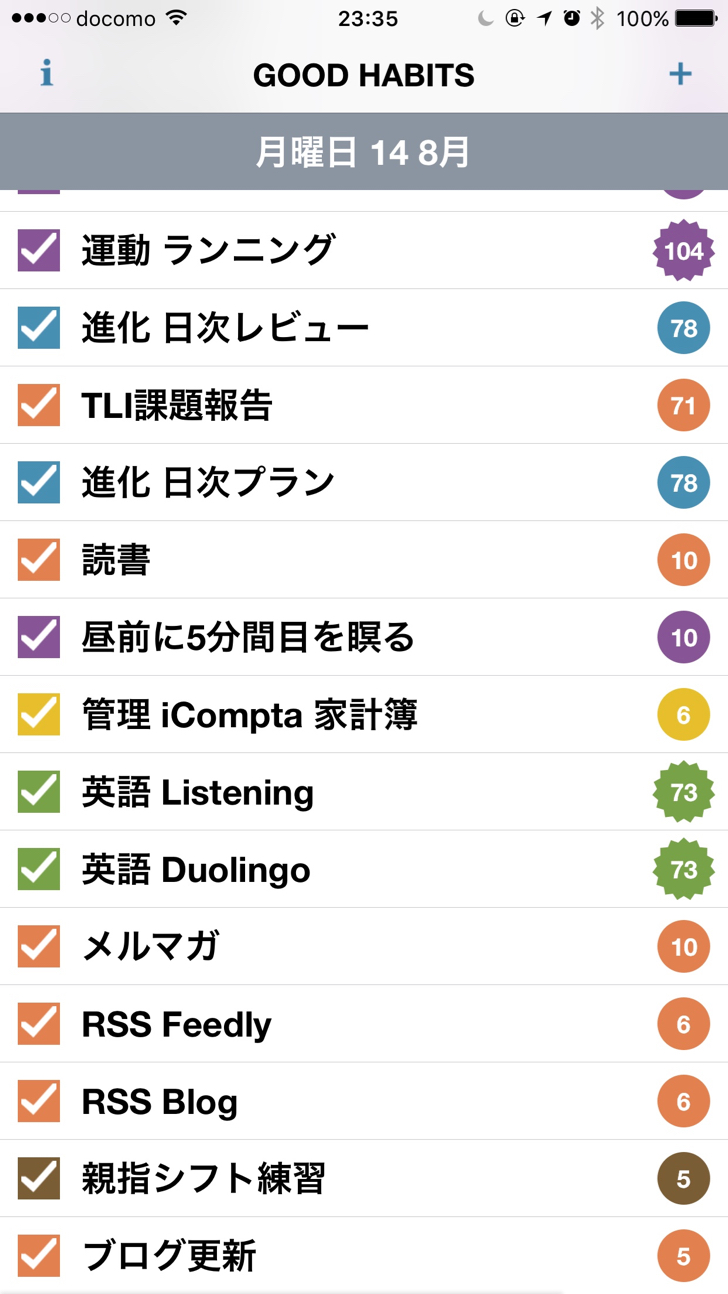Uncheck the 運動 ランニング checkbox

click(39, 250)
